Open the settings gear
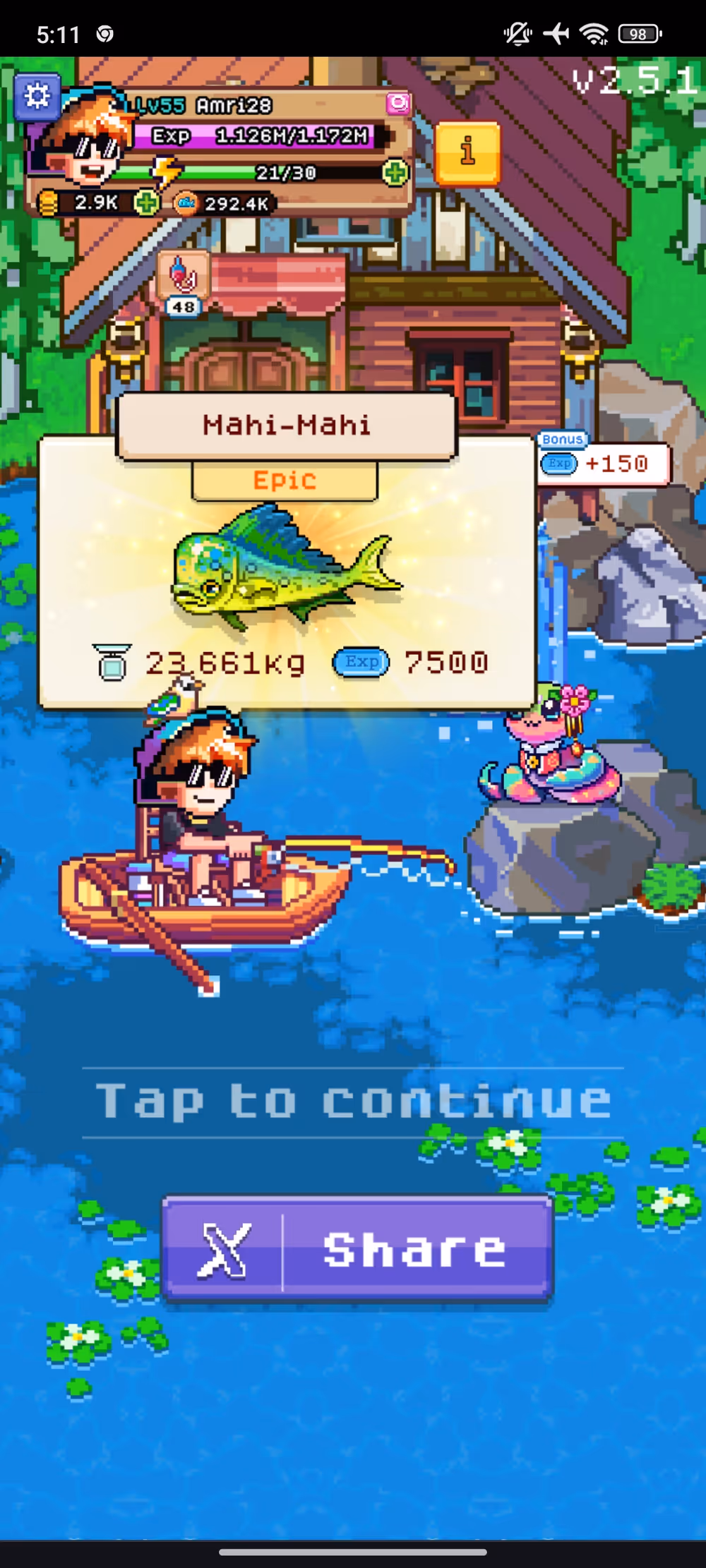This screenshot has height=1568, width=706. tap(37, 96)
